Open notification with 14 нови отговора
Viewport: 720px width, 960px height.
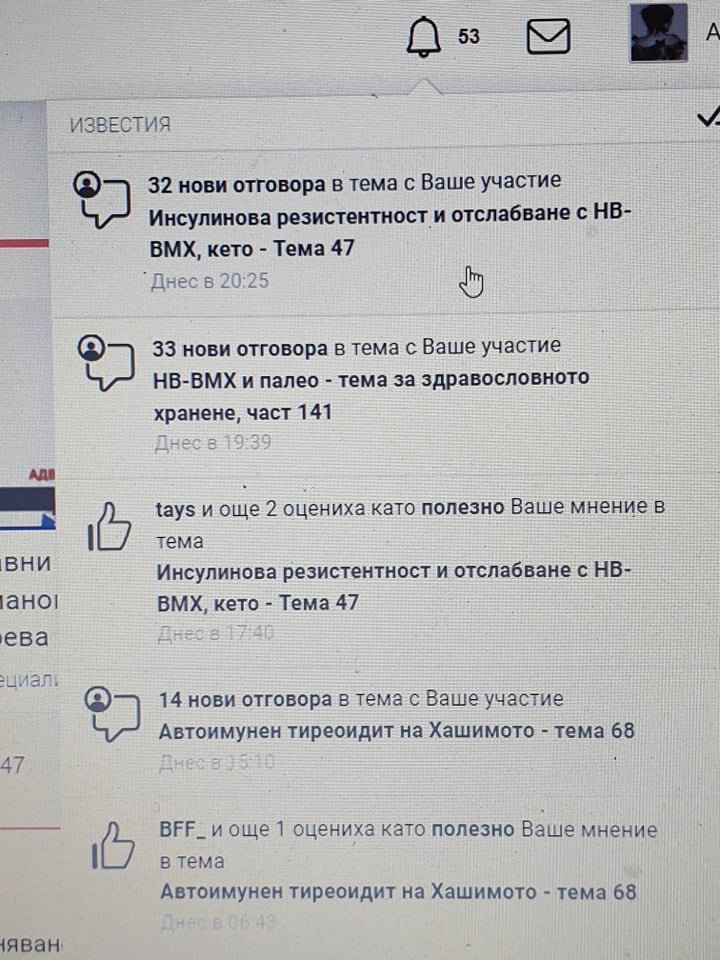click(x=389, y=730)
